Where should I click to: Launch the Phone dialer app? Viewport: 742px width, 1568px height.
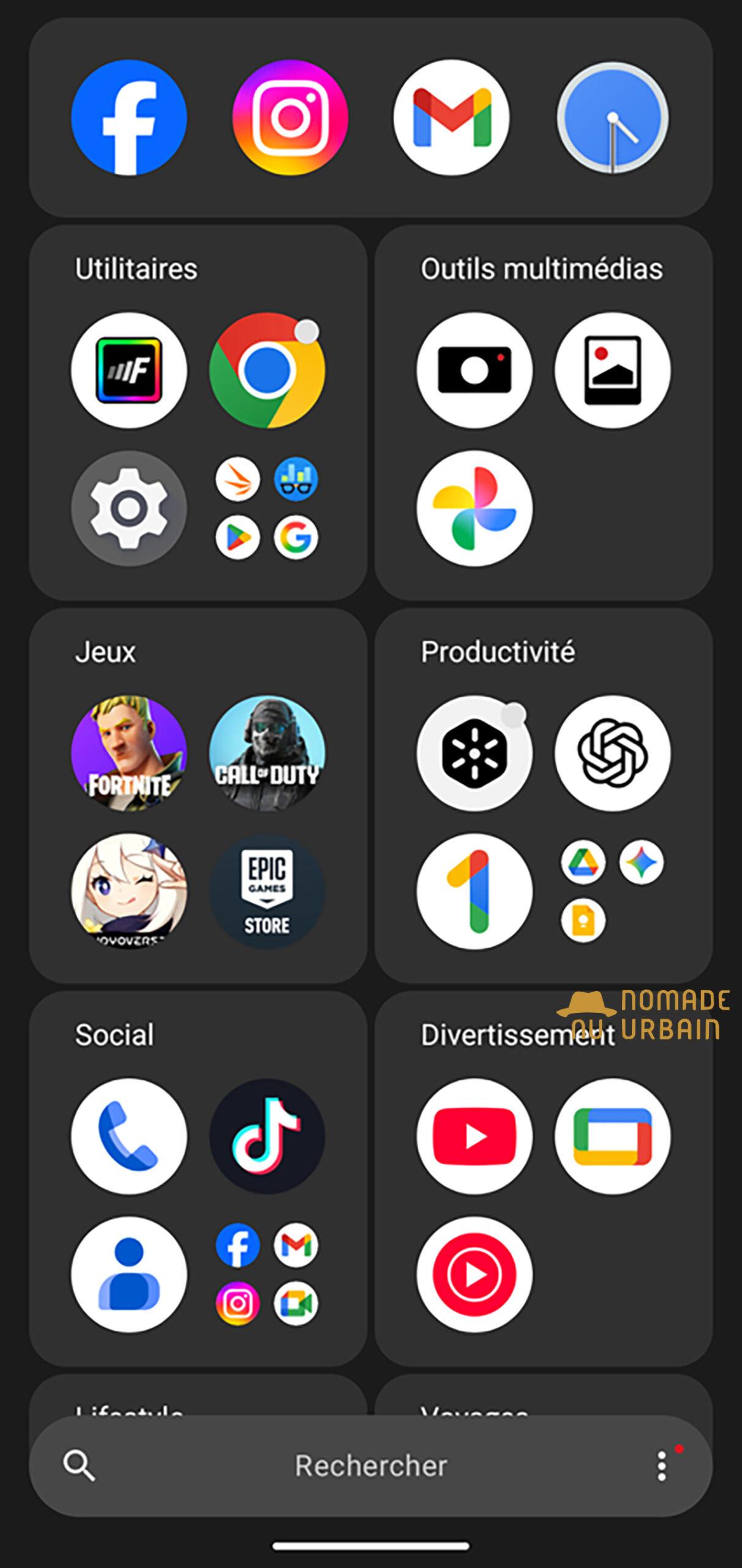[x=129, y=1136]
